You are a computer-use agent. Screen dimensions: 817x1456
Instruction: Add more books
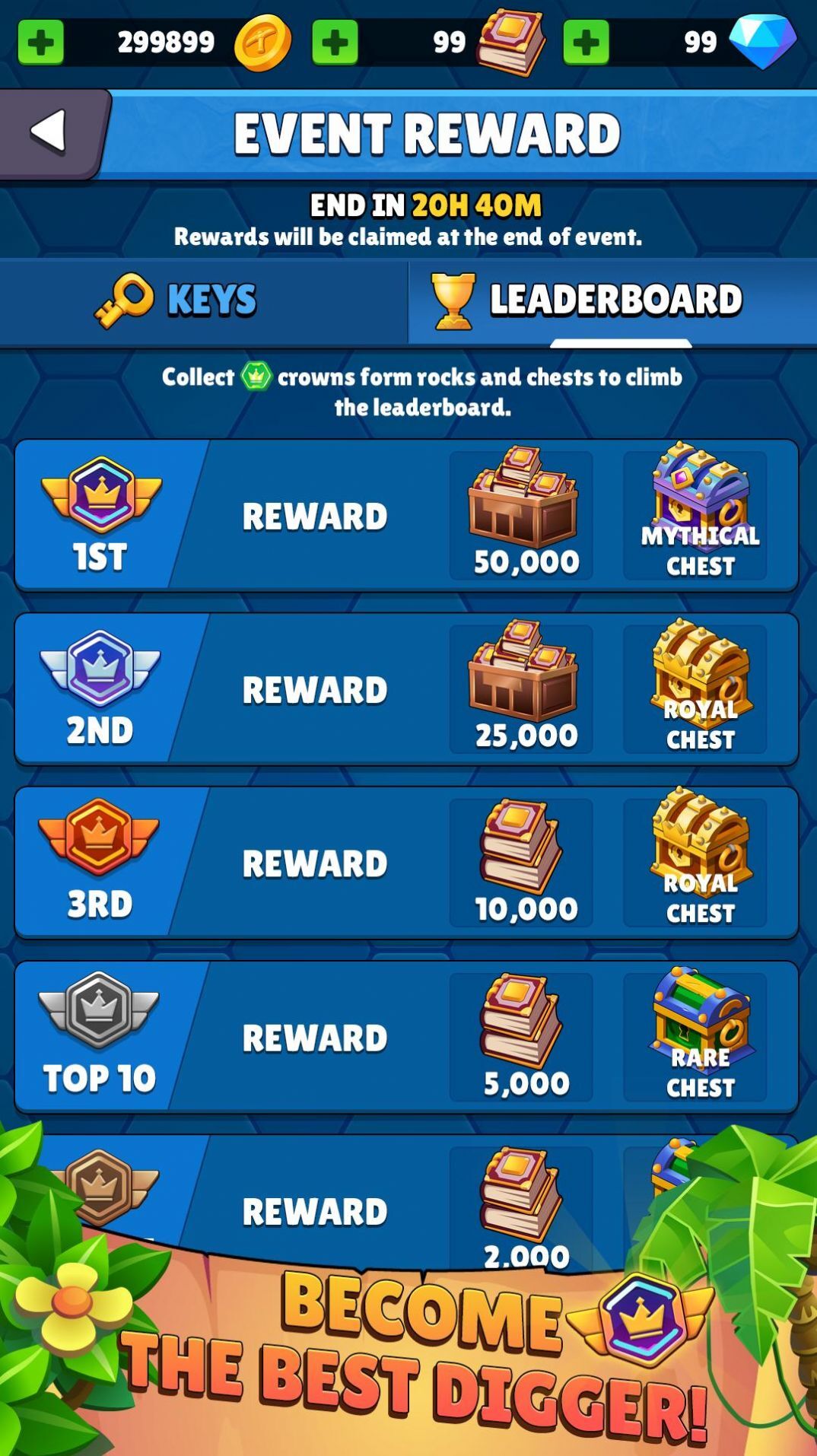coord(335,43)
